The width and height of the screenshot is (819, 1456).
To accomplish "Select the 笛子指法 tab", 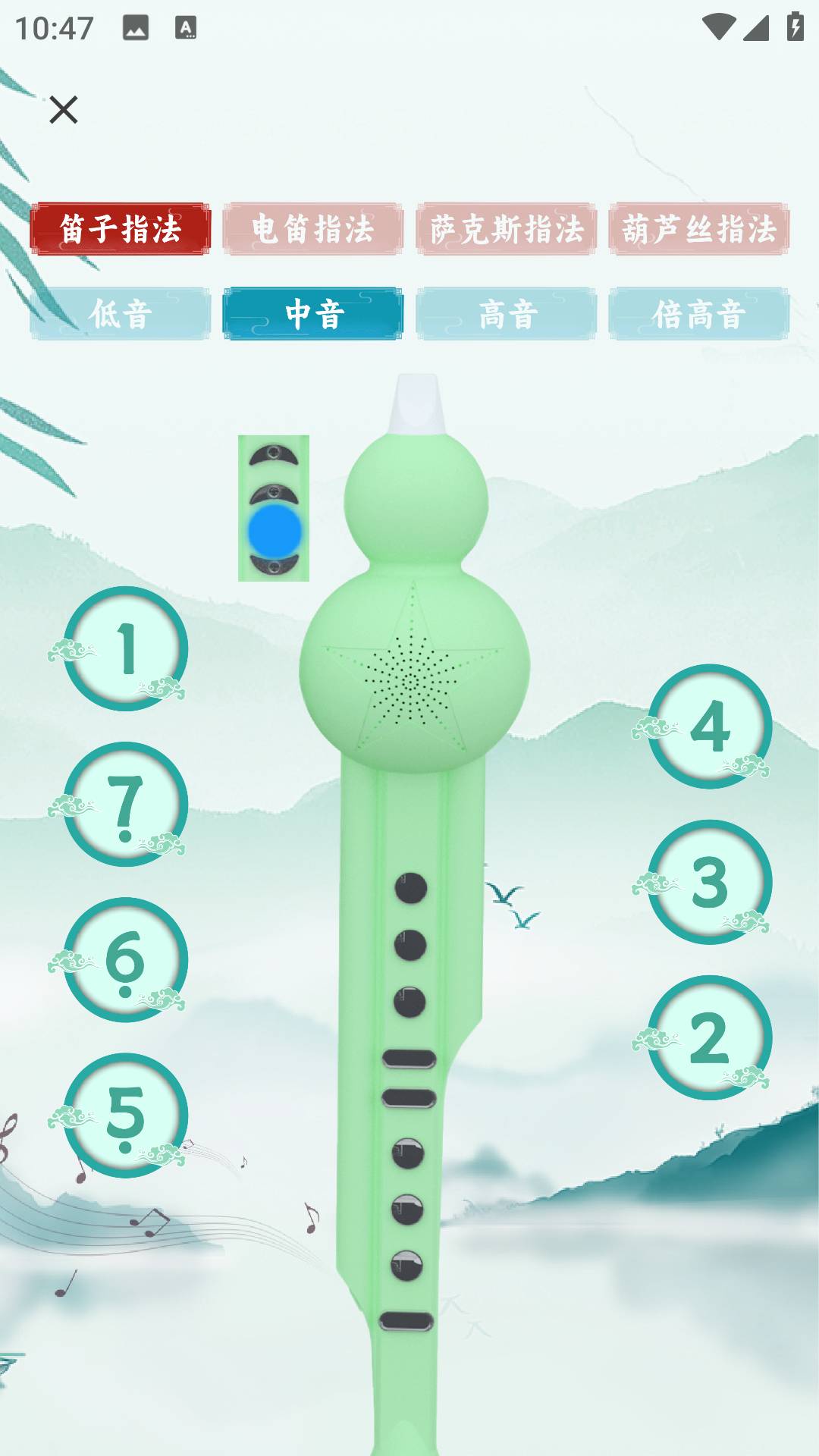I will pos(120,229).
